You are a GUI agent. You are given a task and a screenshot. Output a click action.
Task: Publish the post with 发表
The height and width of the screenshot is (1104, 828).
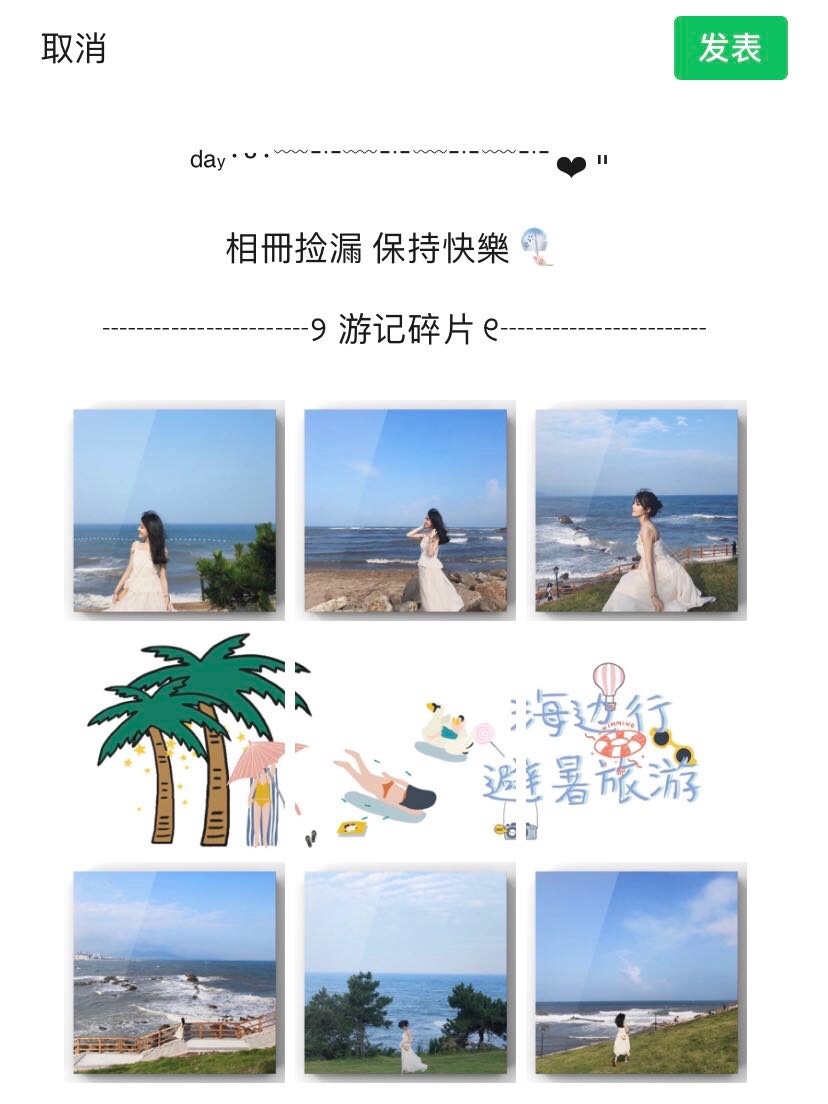click(x=730, y=48)
